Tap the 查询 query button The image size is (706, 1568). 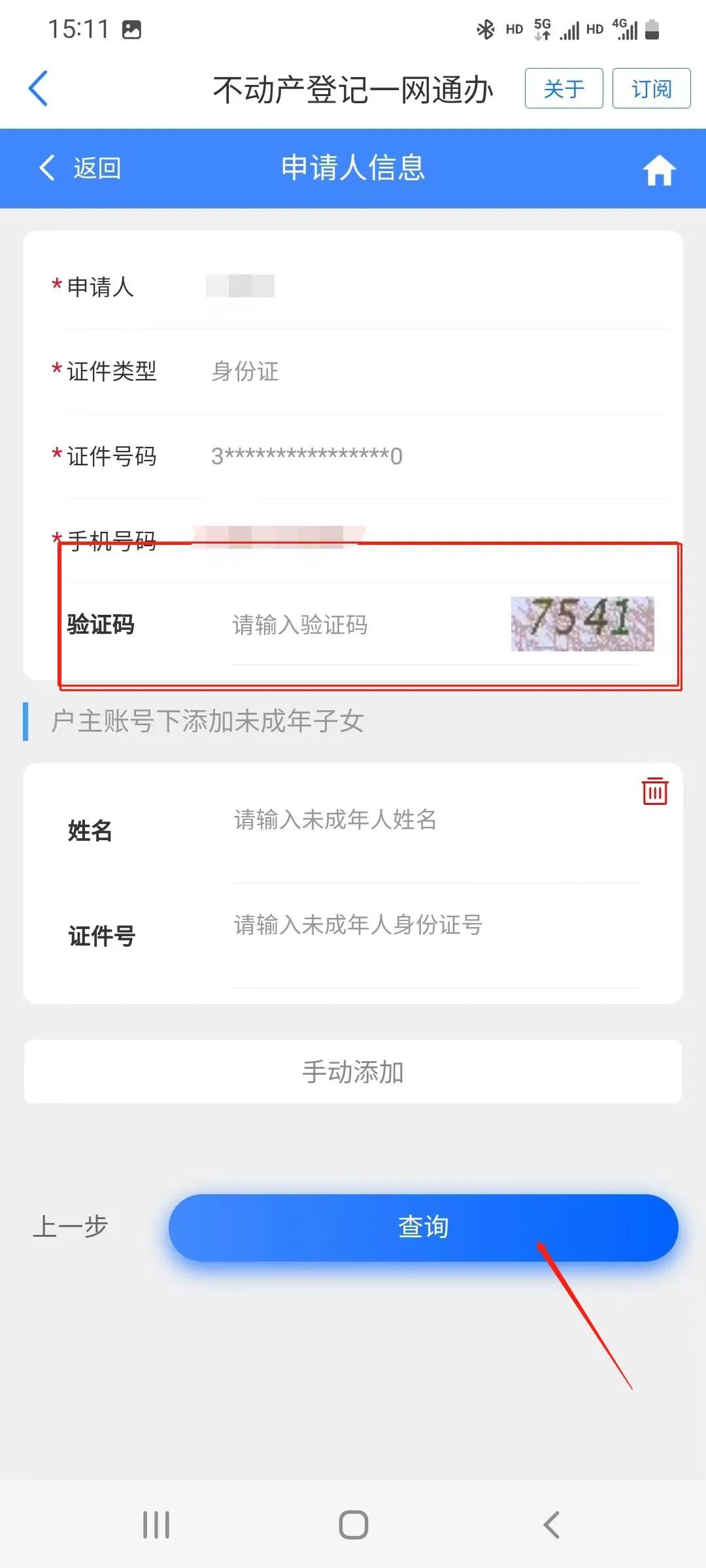(423, 1228)
